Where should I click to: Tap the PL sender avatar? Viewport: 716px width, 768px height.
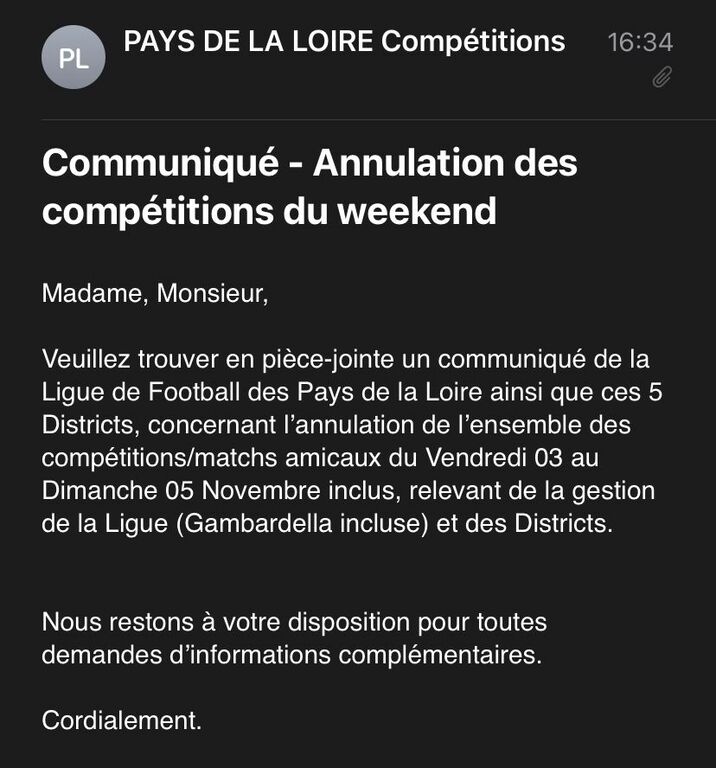(73, 58)
